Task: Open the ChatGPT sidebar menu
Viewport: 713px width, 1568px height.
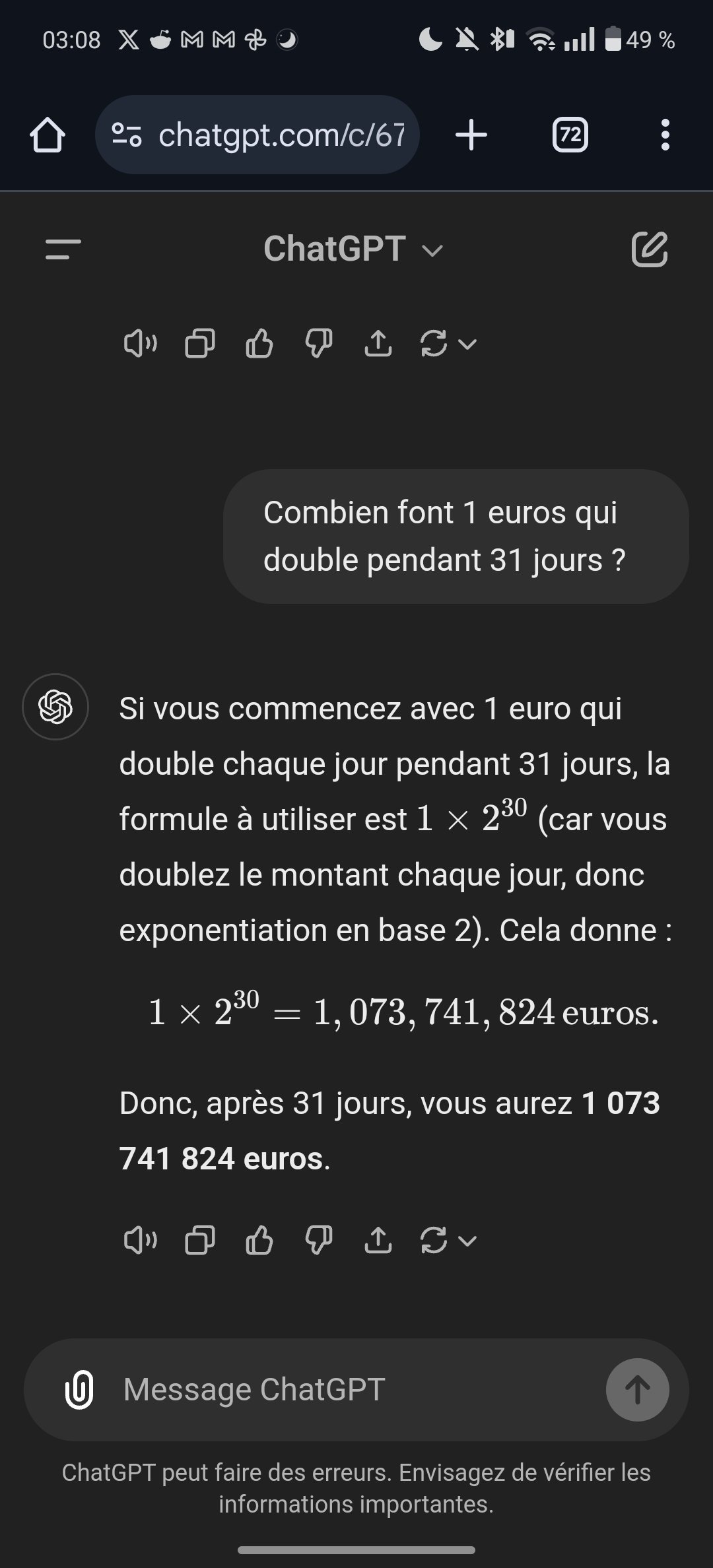Action: [x=63, y=249]
